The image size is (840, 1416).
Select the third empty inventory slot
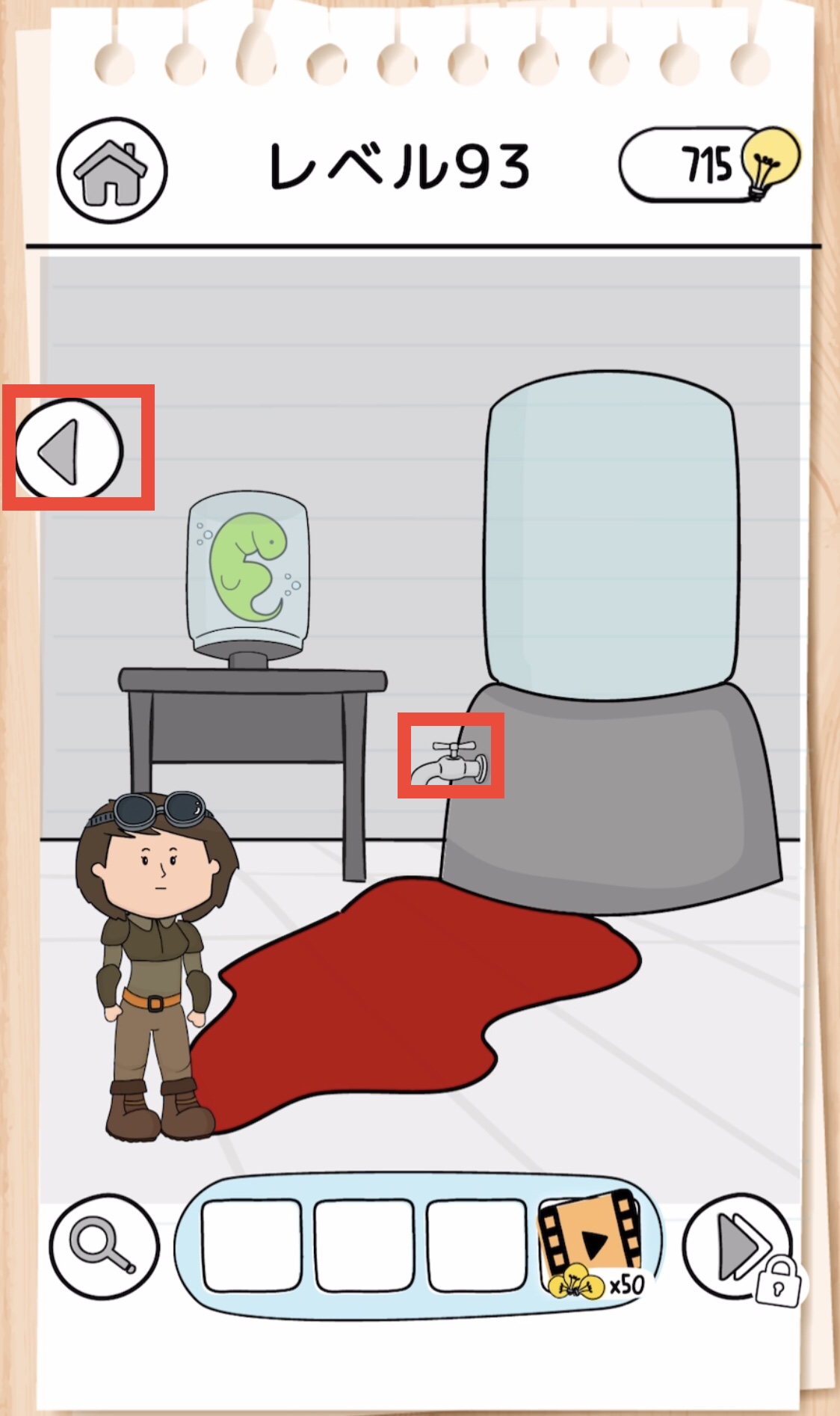point(476,1246)
